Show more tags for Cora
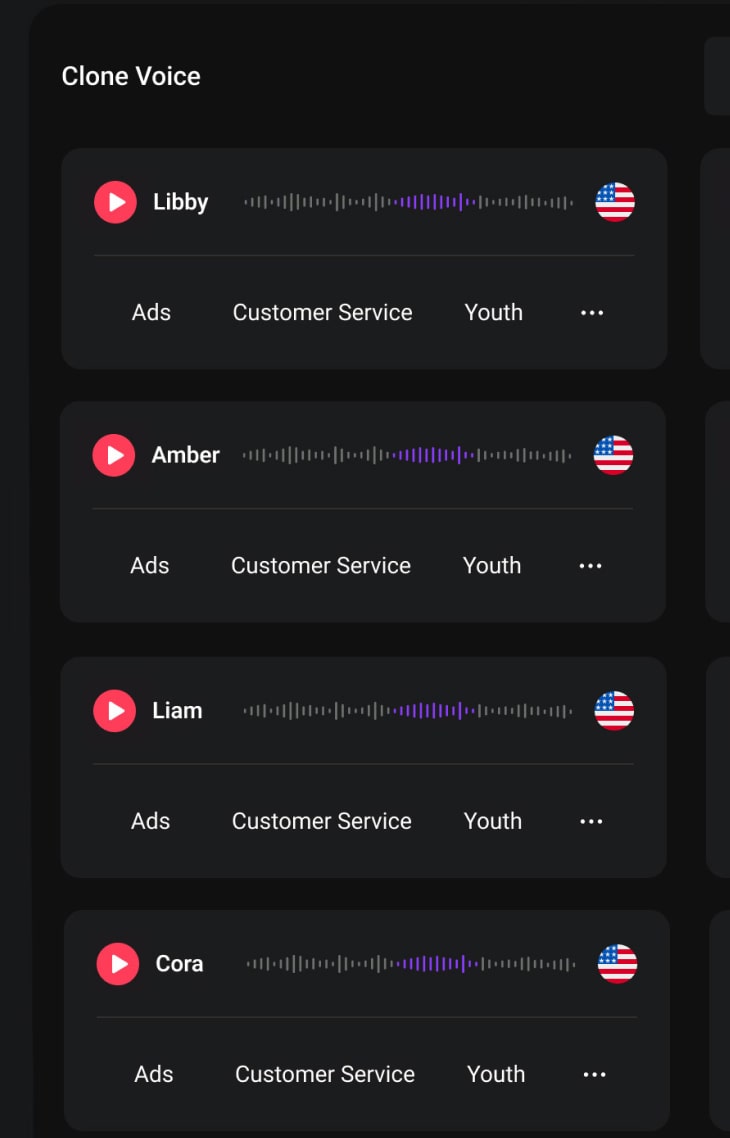 [594, 1075]
